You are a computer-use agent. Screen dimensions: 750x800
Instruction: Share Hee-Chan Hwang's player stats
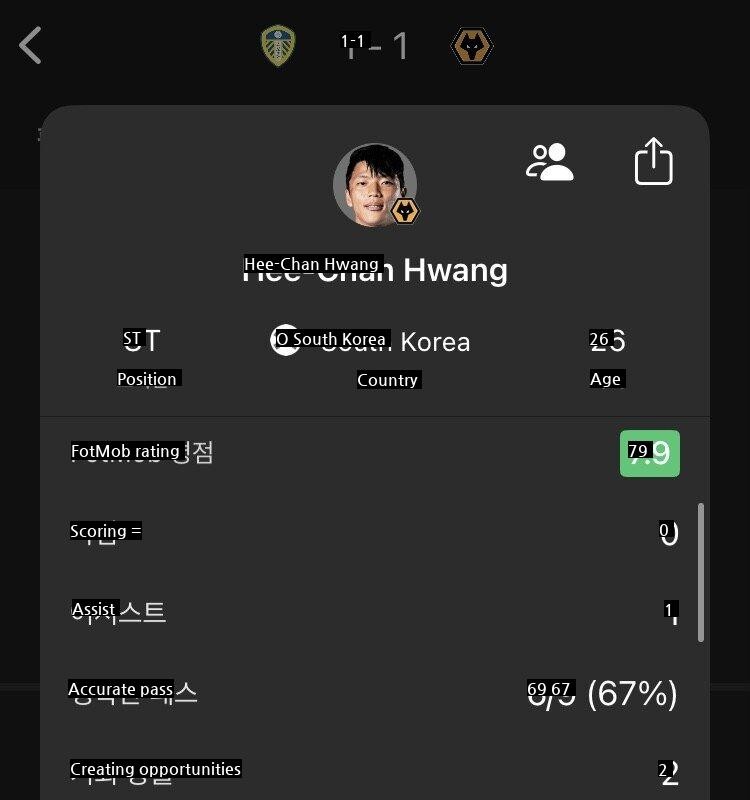coord(654,162)
